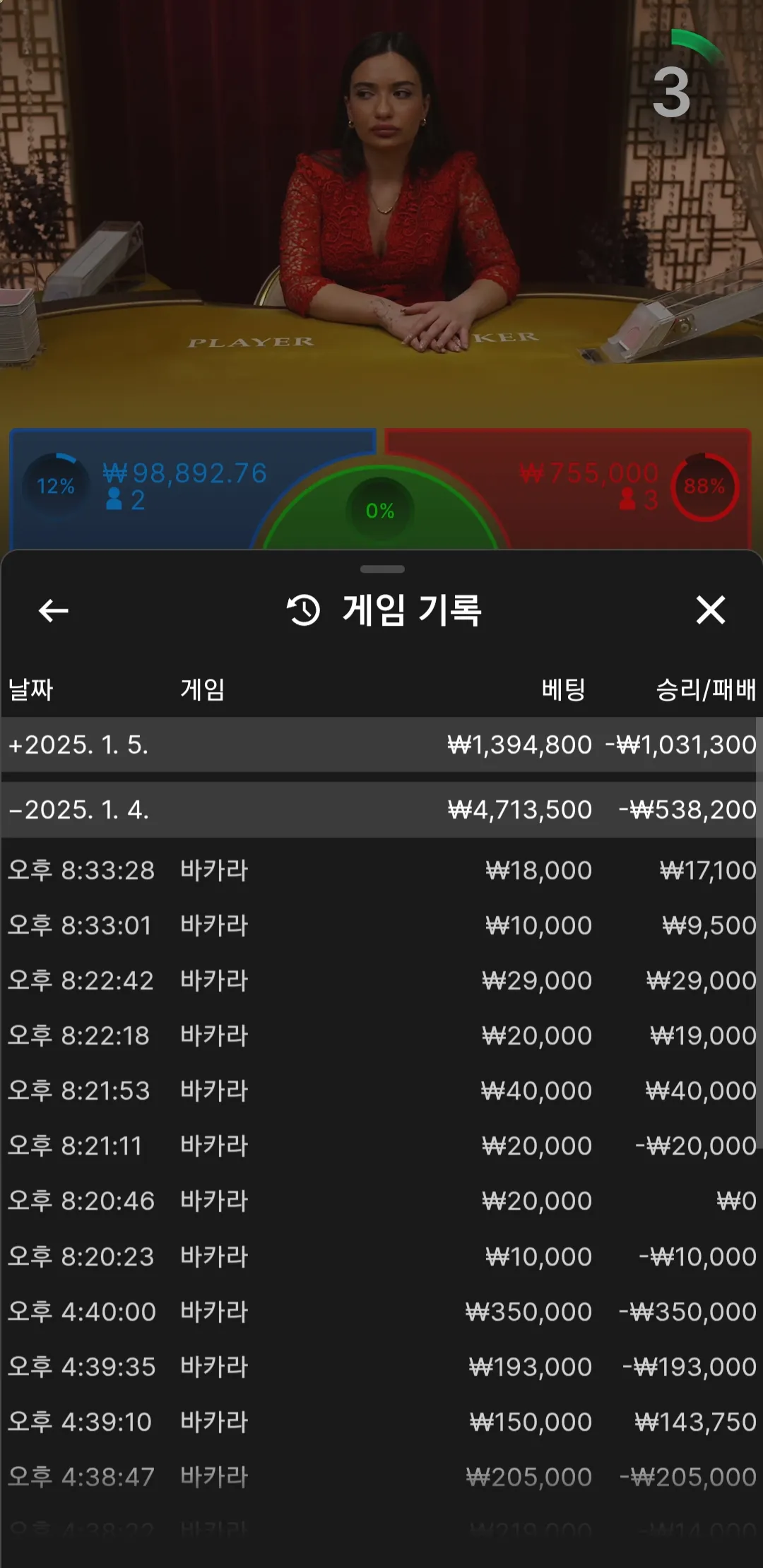Expand the 2025. 1. 5. date group
The width and height of the screenshot is (763, 1568).
(x=381, y=744)
